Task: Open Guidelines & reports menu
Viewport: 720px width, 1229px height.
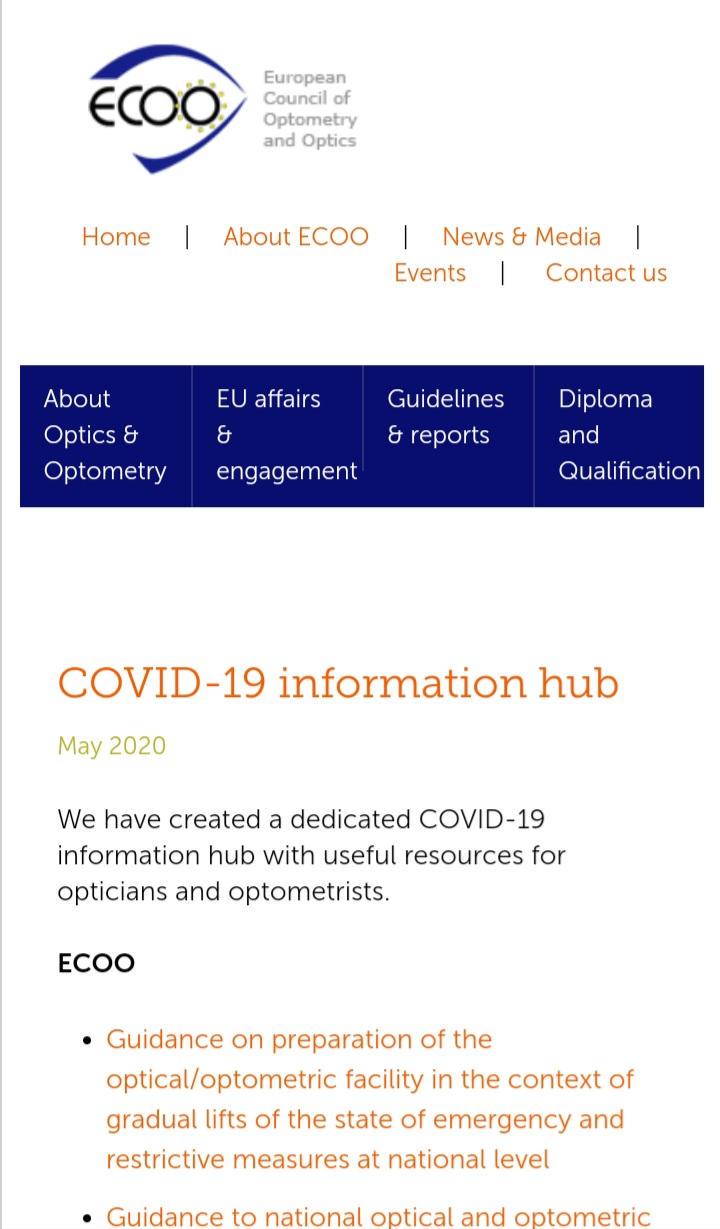Action: [446, 417]
